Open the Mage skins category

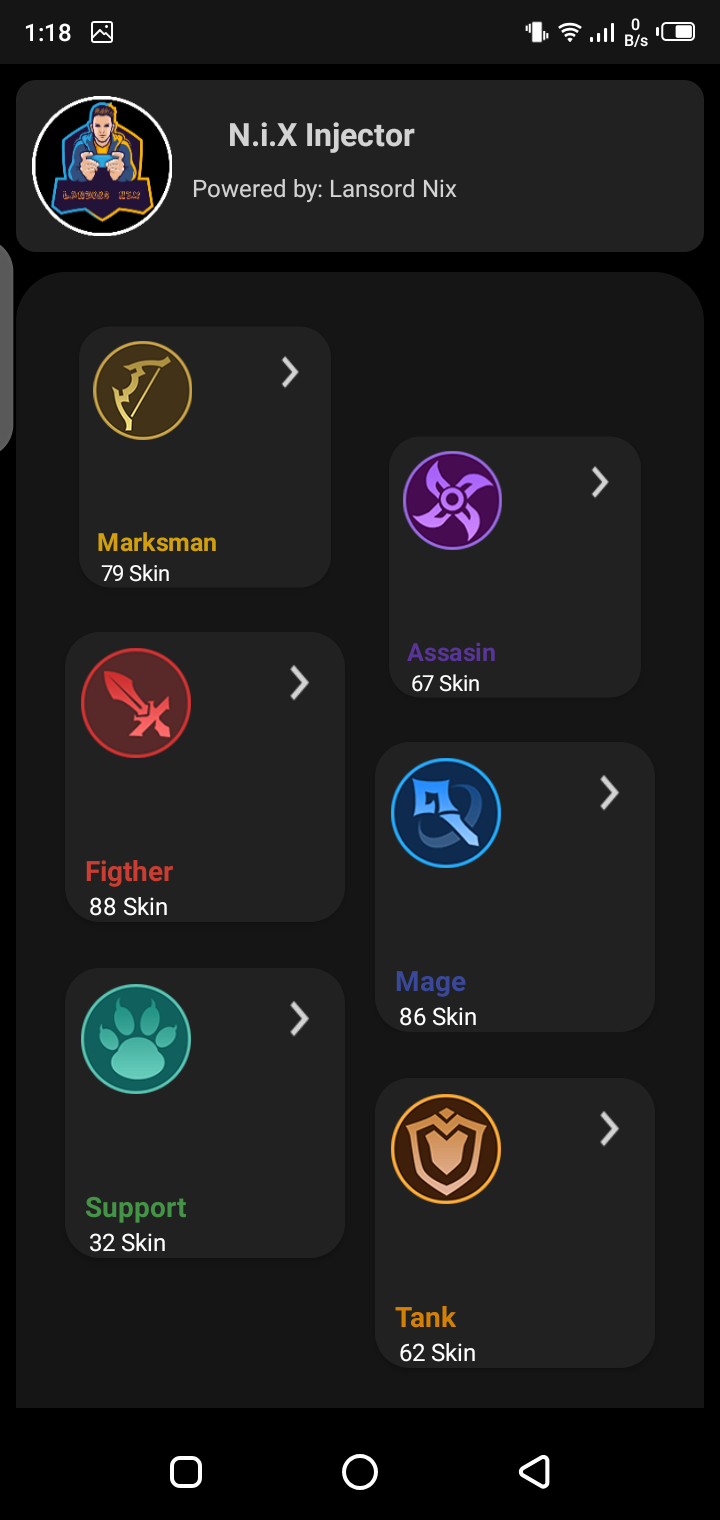(x=514, y=887)
